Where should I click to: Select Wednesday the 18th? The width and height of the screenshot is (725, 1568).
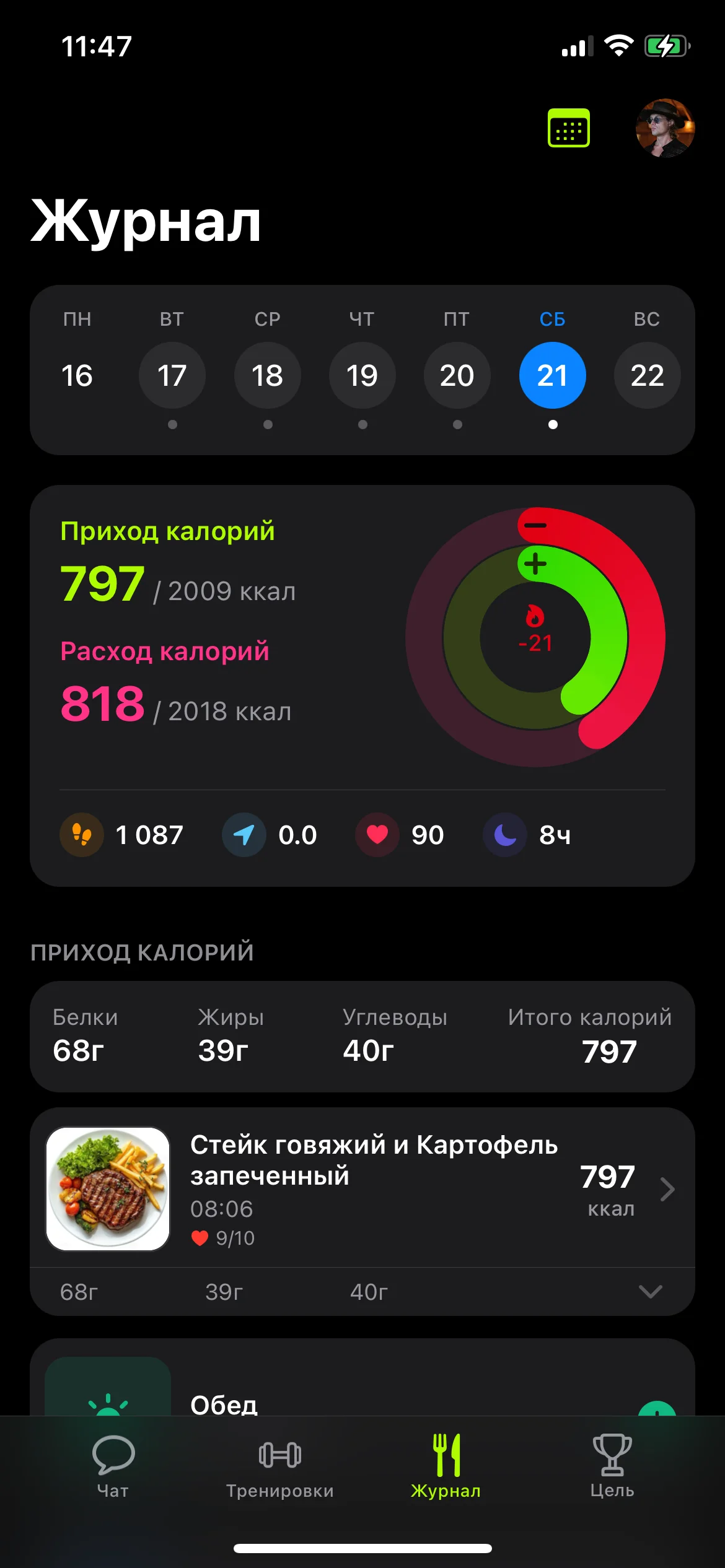(x=267, y=375)
